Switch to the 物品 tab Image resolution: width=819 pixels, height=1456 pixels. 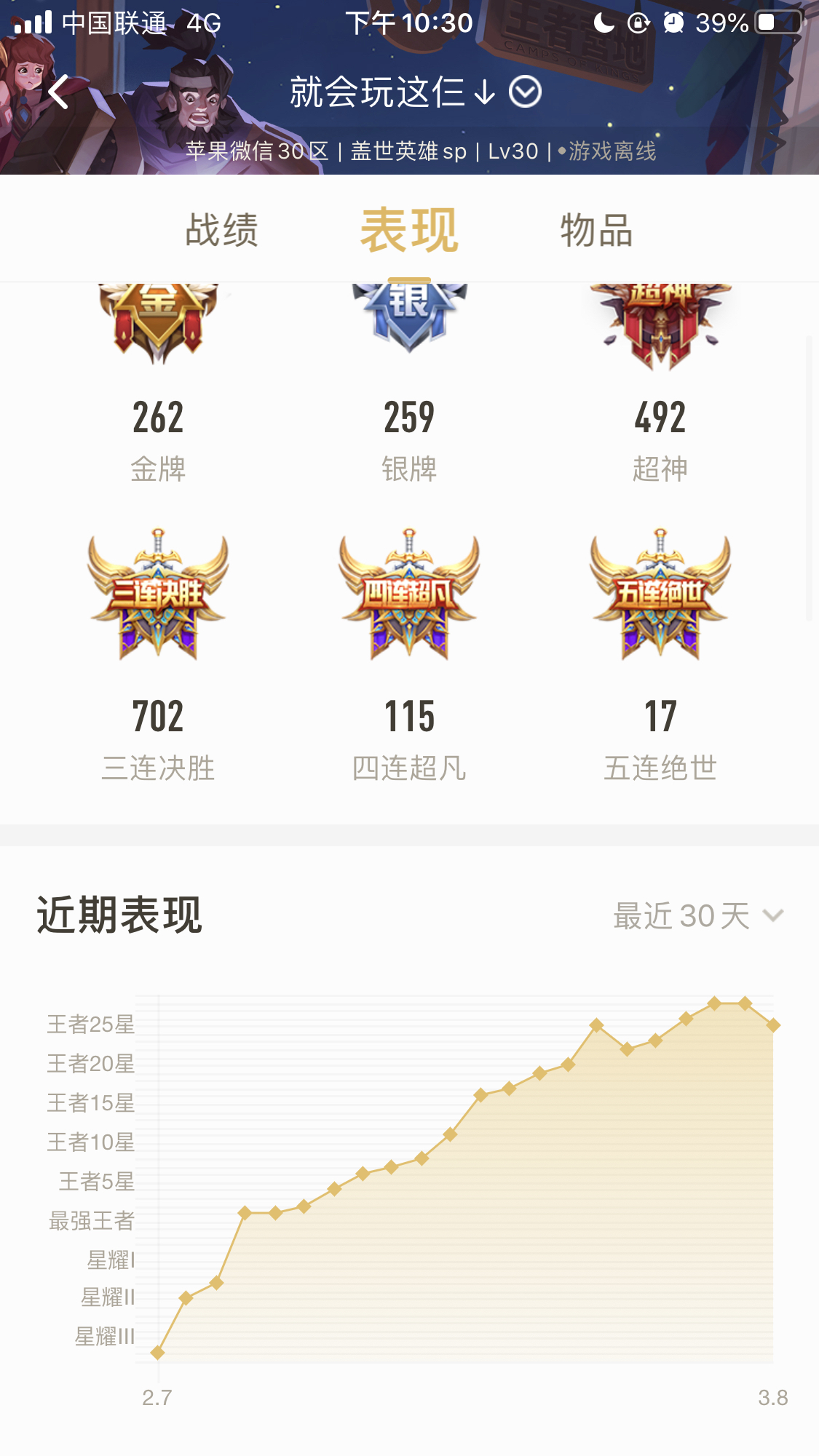(596, 229)
